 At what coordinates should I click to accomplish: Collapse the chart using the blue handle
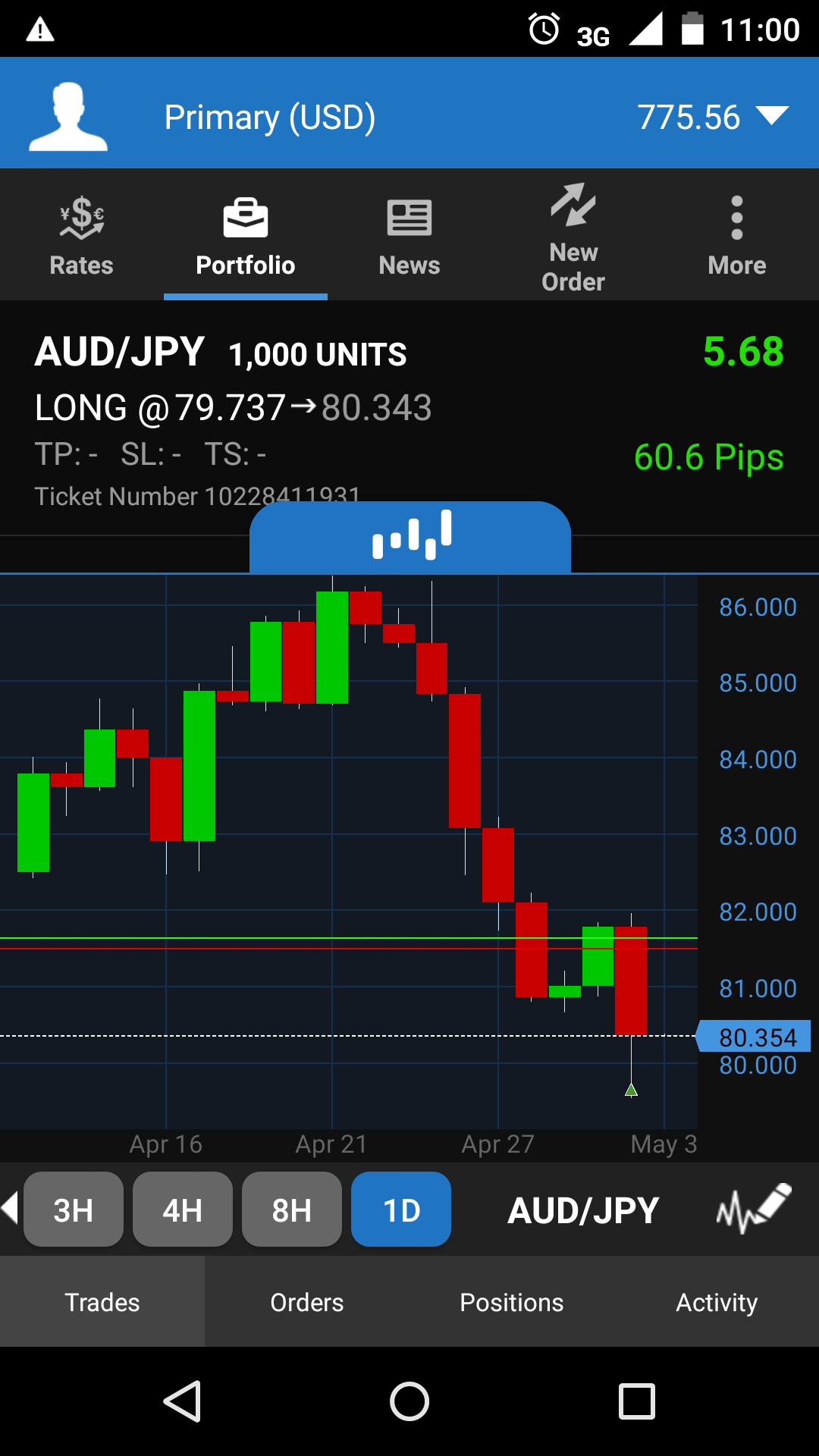410,536
